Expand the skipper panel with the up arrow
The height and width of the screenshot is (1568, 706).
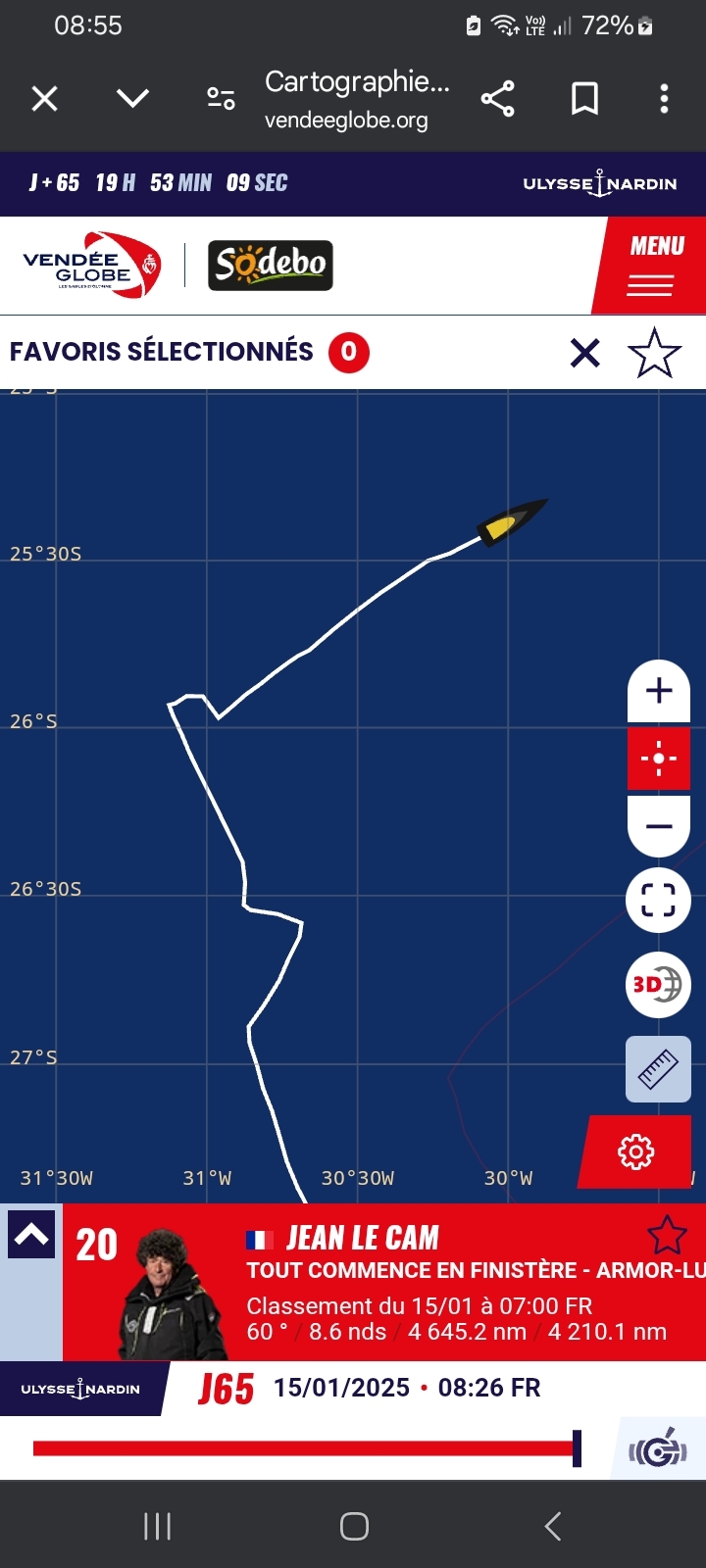coord(31,1235)
